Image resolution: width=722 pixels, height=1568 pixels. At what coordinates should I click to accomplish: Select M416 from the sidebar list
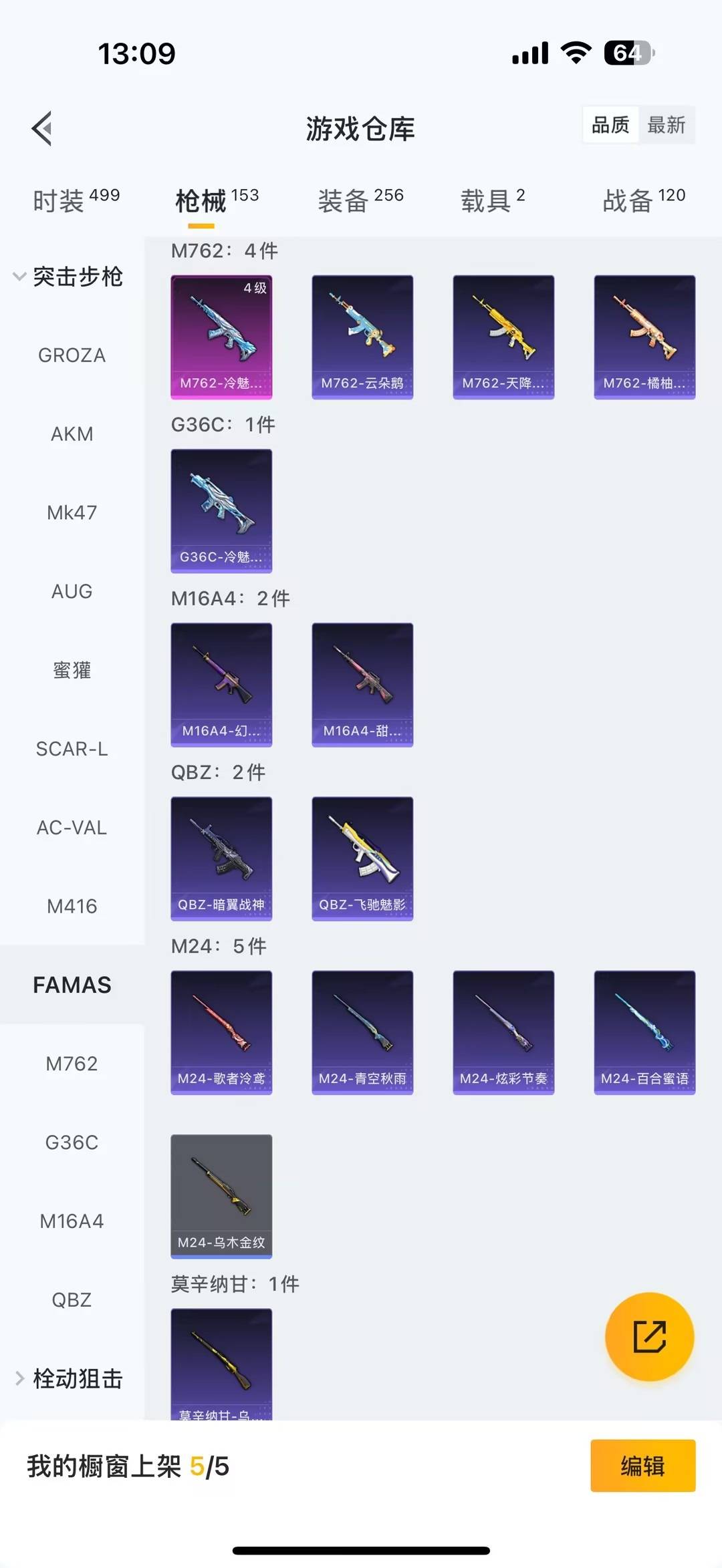coord(73,906)
